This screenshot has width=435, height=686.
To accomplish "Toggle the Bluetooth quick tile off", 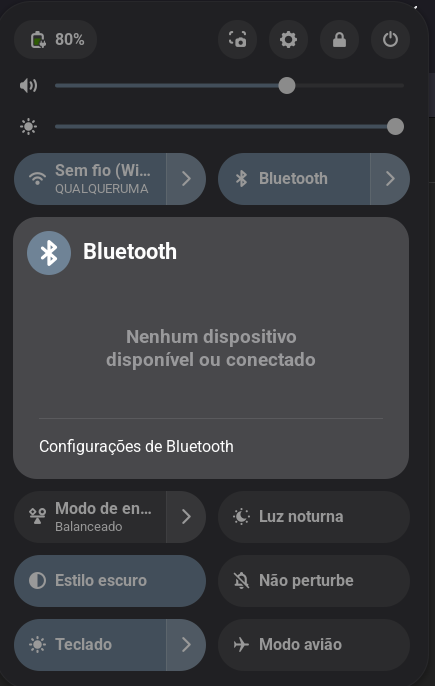I will tap(294, 179).
